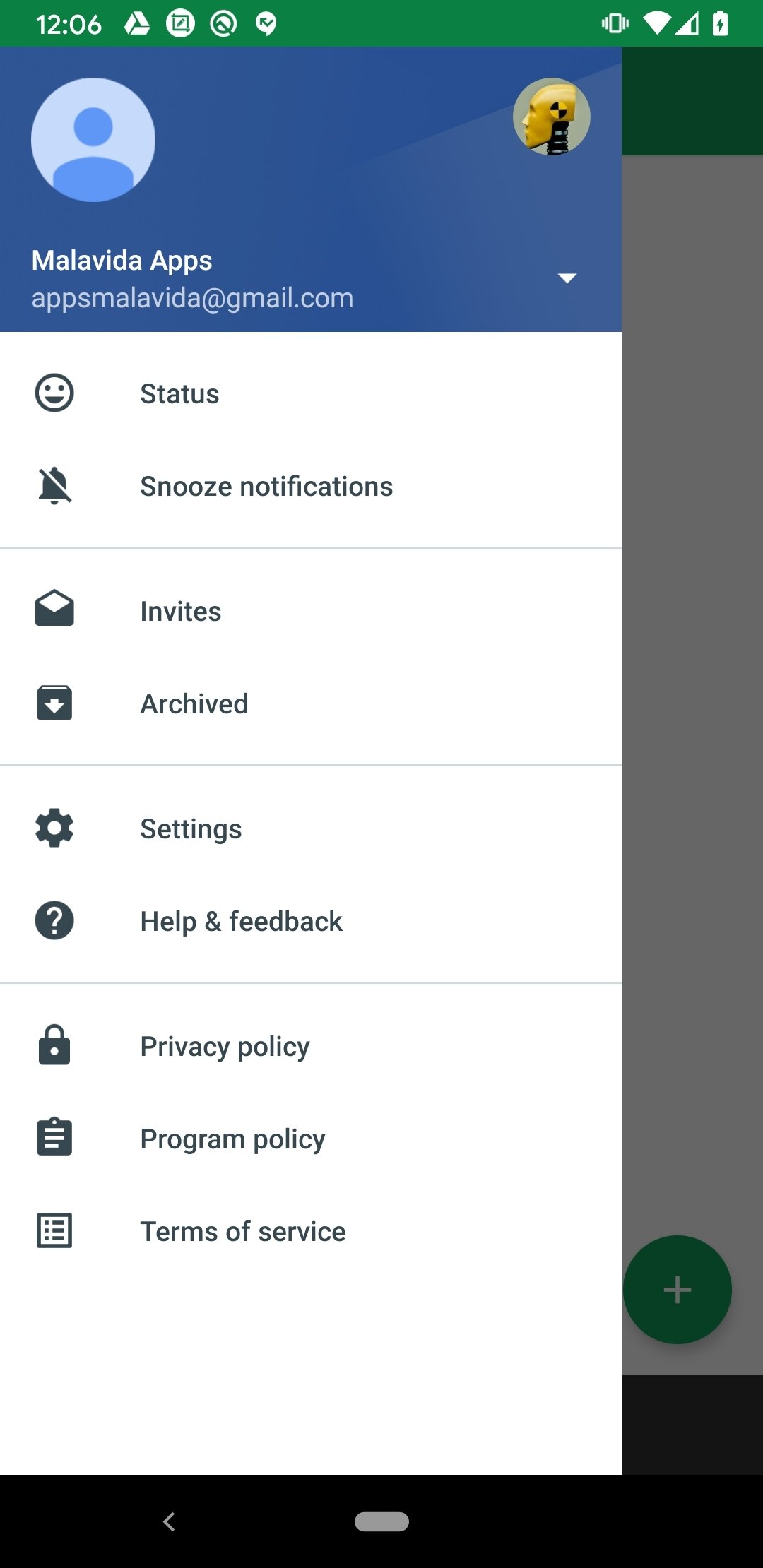Screen dimensions: 763x1568
Task: Select Snooze notifications
Action: (x=311, y=486)
